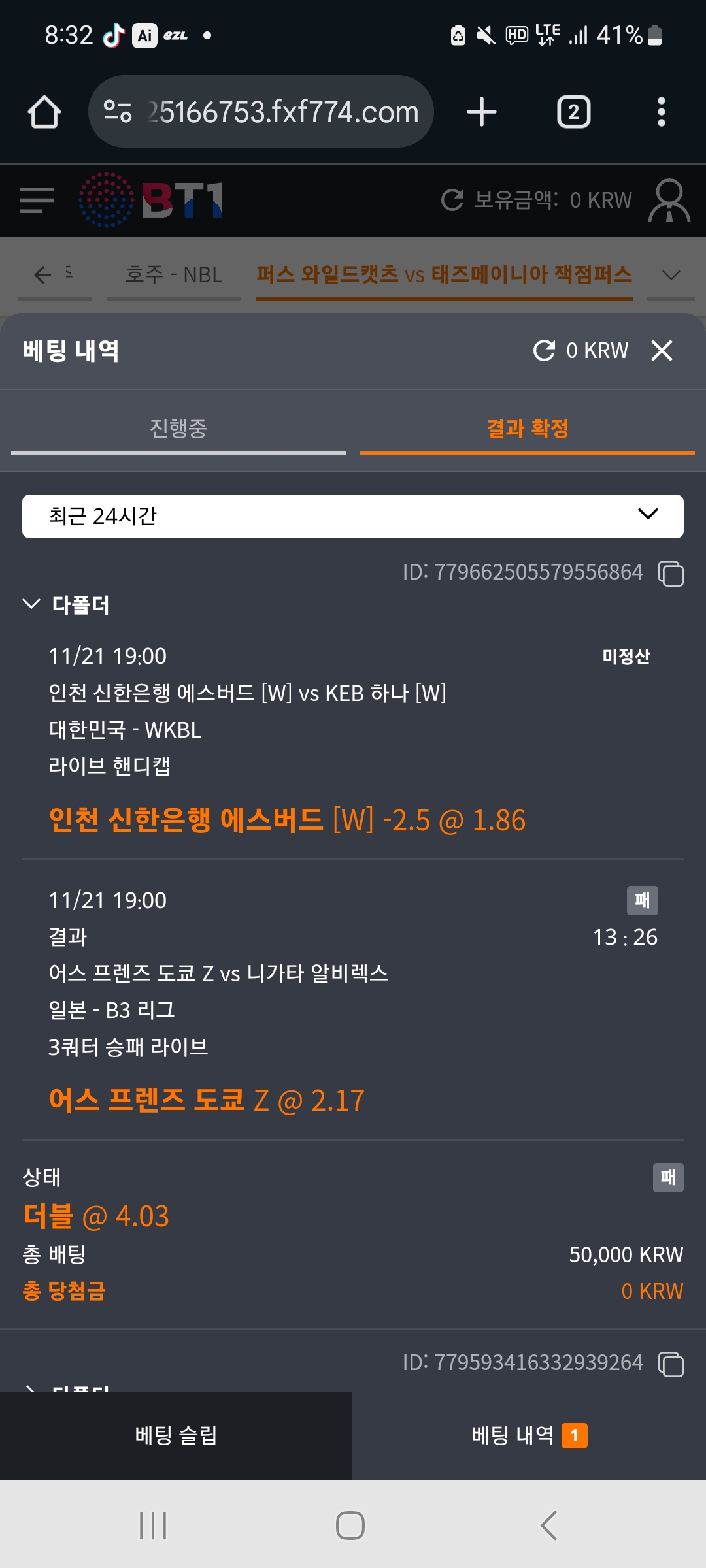View the open browser tabs
Screen dimensions: 706x1568
point(573,112)
